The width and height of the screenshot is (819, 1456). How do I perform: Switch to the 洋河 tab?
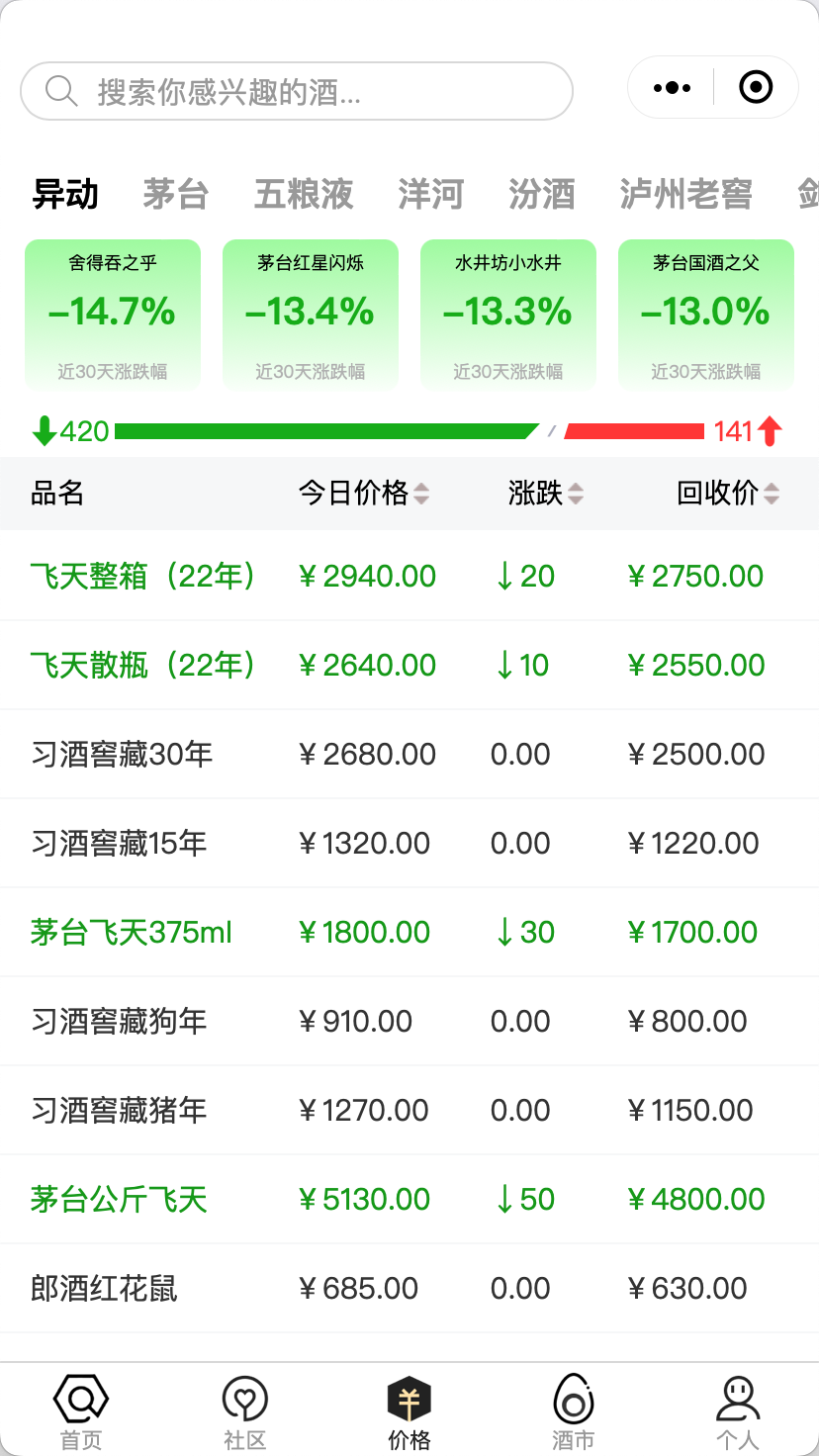(x=431, y=194)
